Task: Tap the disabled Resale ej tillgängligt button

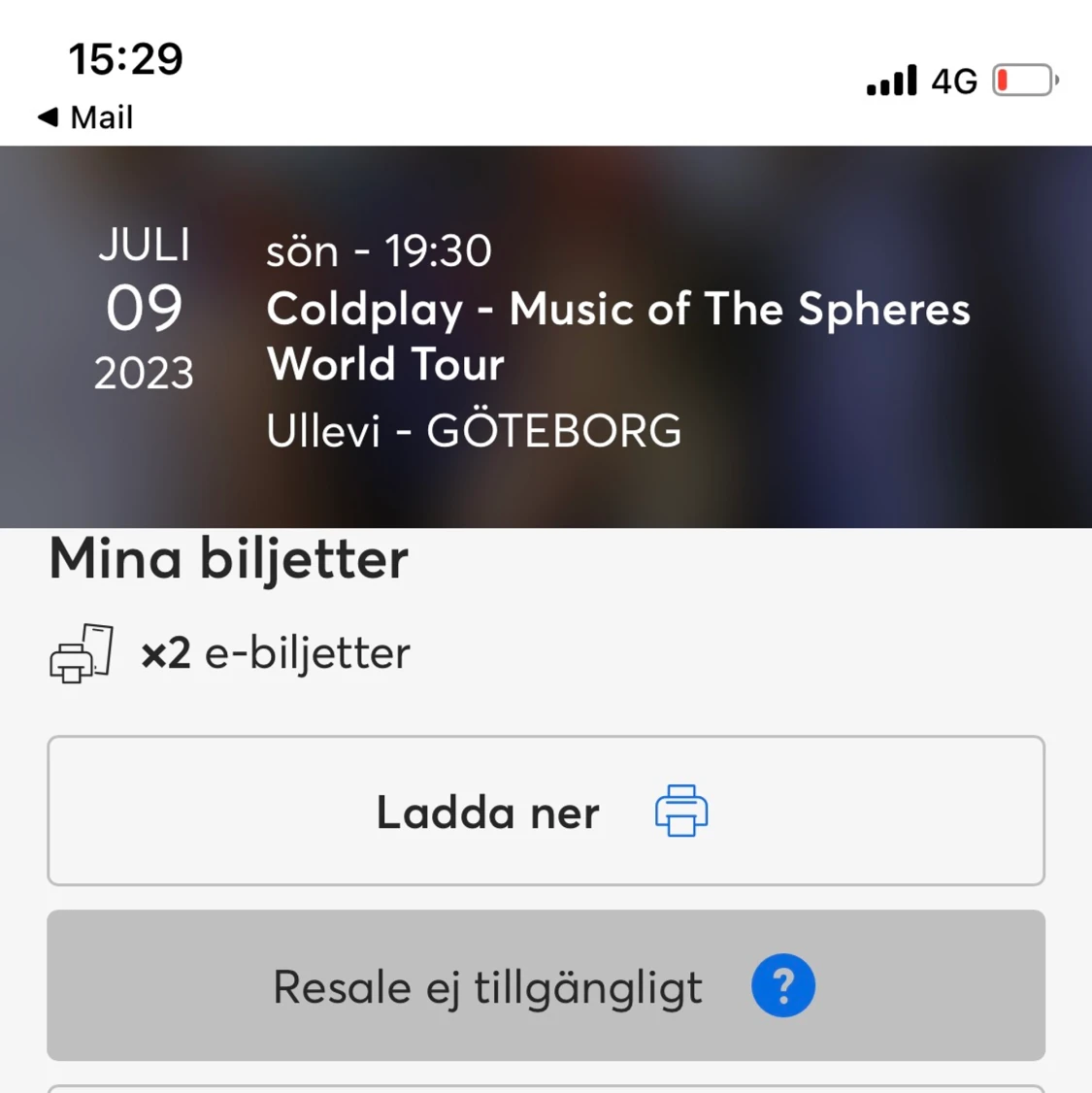Action: [x=487, y=985]
